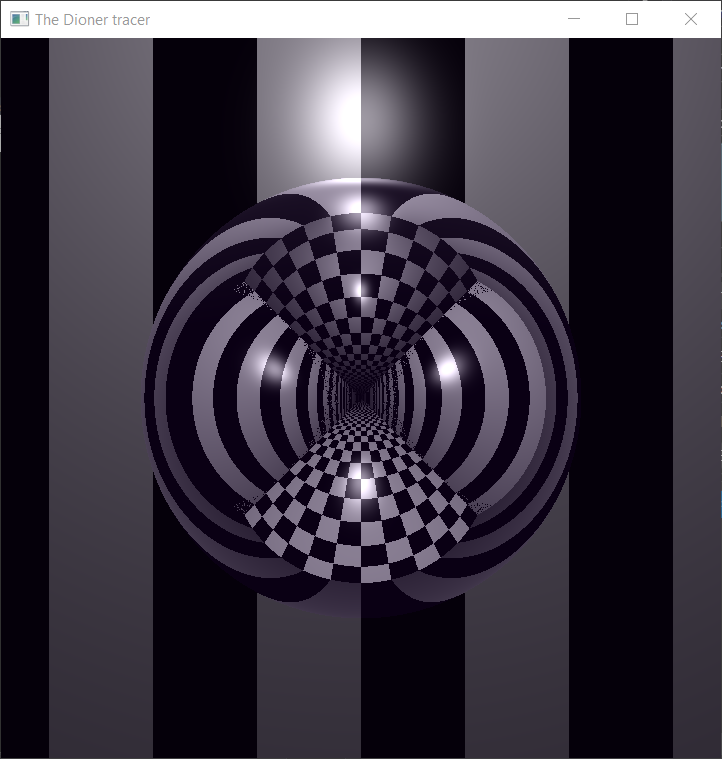The height and width of the screenshot is (759, 722).
Task: Minimize the Dioner tracer window
Action: click(574, 19)
